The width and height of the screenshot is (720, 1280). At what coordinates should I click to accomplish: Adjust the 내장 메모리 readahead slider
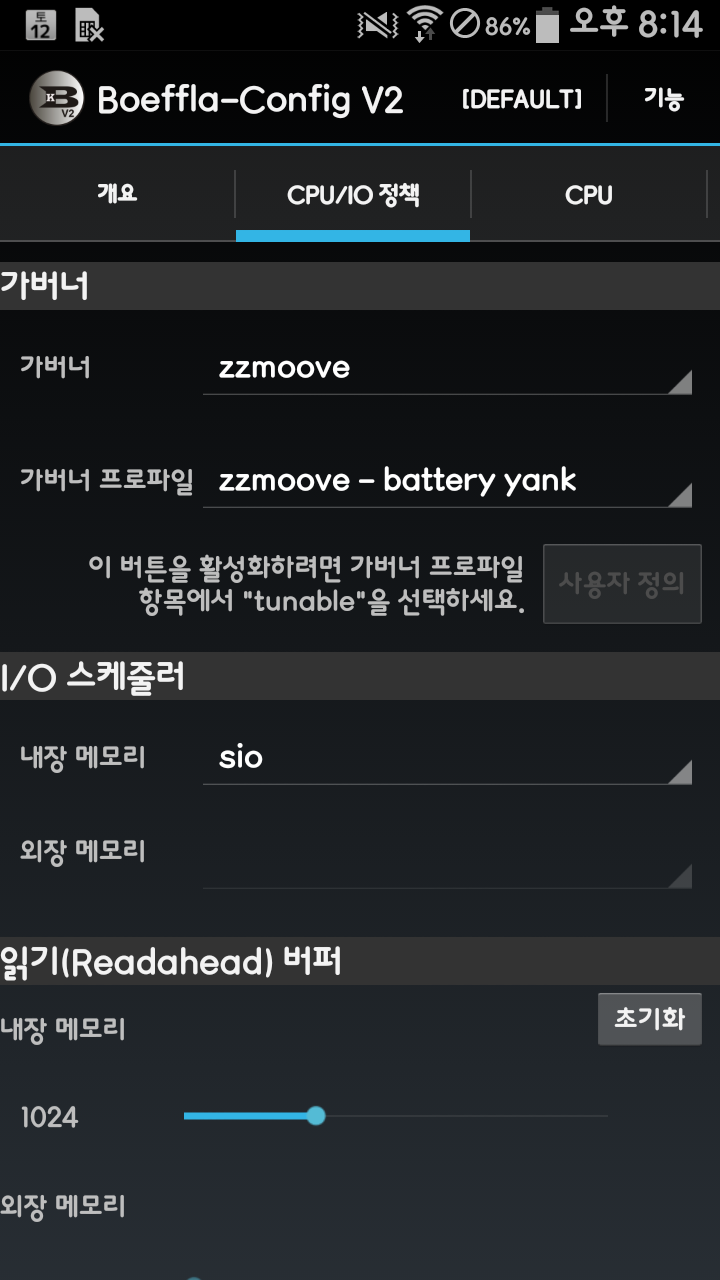click(316, 1116)
